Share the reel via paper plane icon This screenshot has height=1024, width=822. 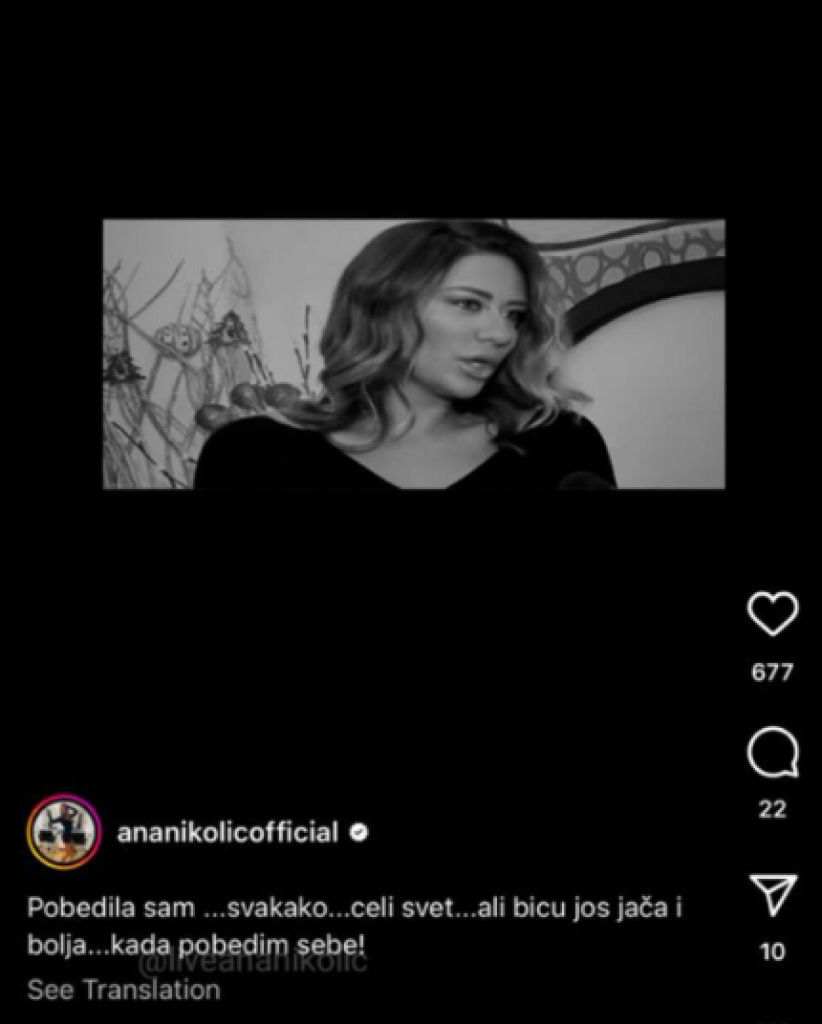[772, 894]
